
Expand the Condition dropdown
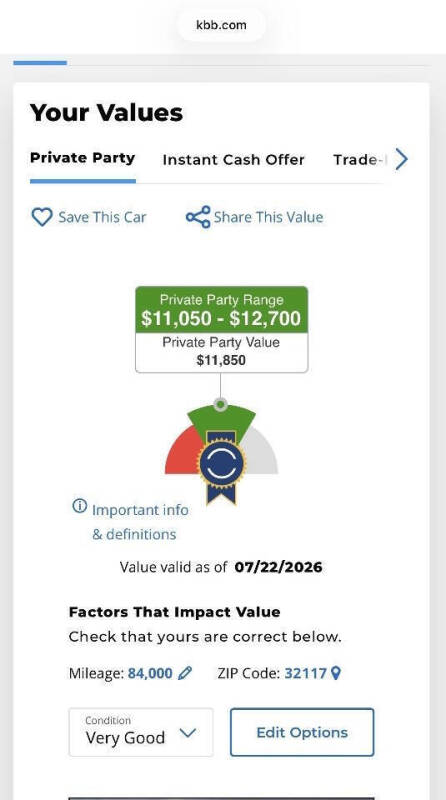pos(141,732)
